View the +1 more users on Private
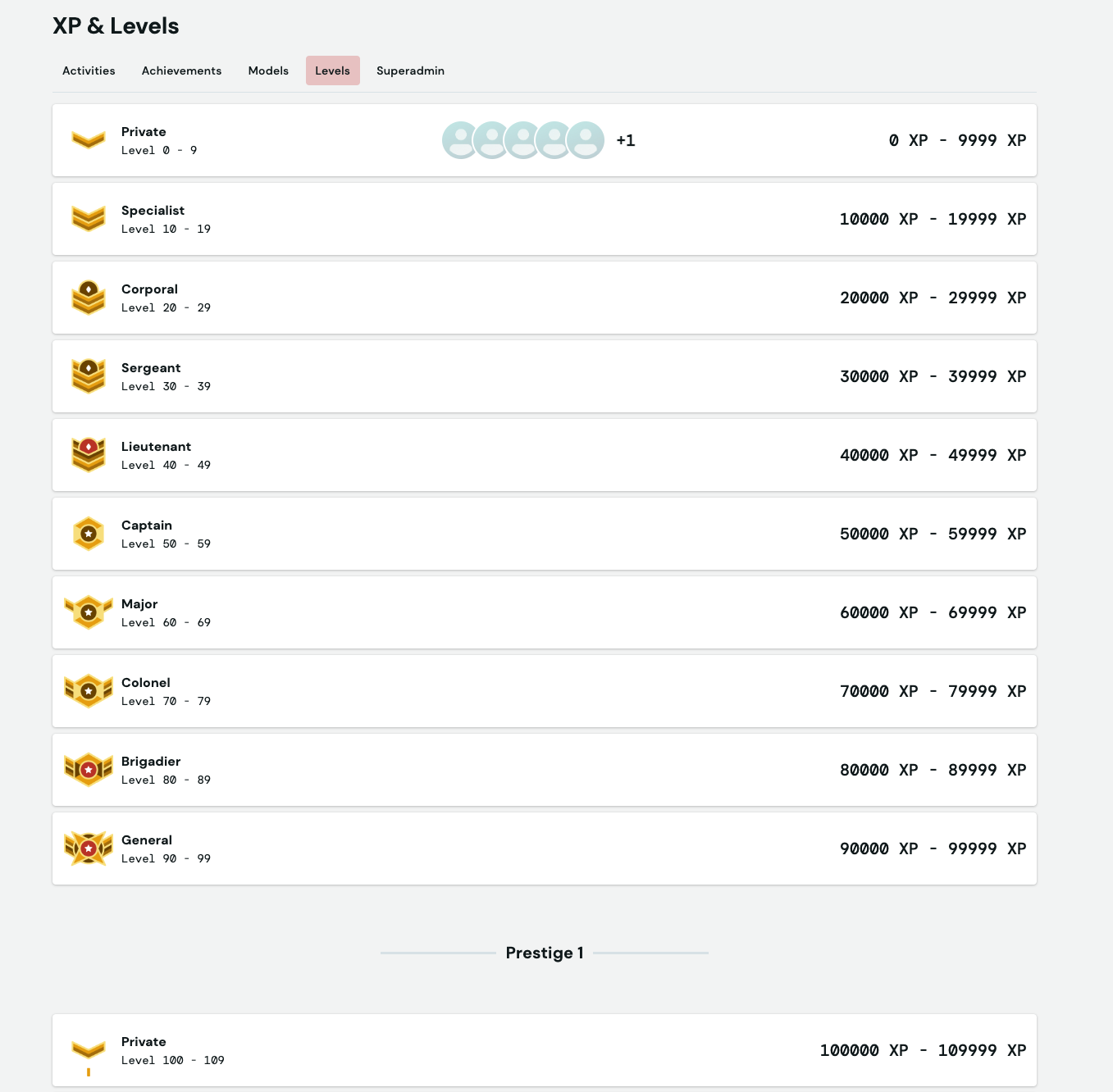Image resolution: width=1113 pixels, height=1092 pixels. pyautogui.click(x=626, y=140)
